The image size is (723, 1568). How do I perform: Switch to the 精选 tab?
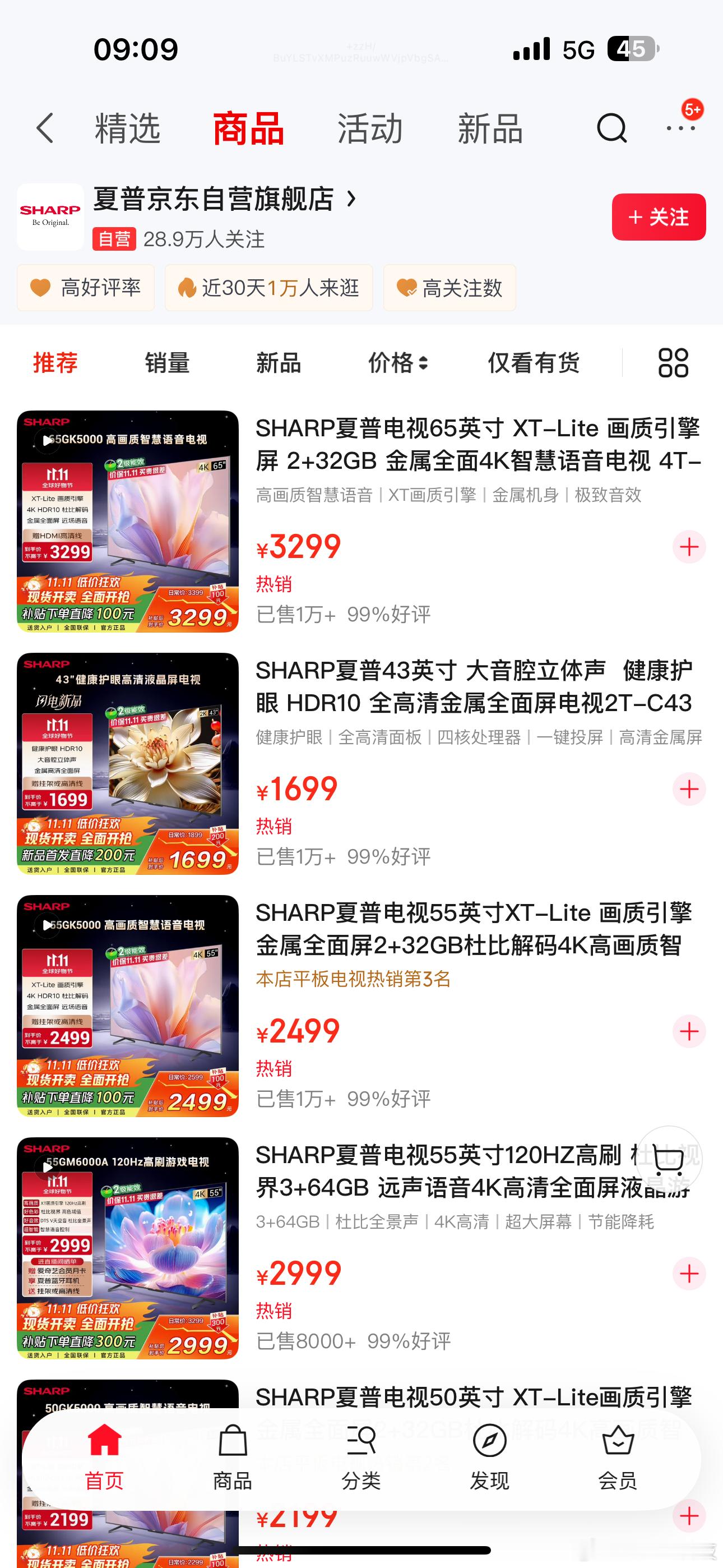pyautogui.click(x=127, y=128)
